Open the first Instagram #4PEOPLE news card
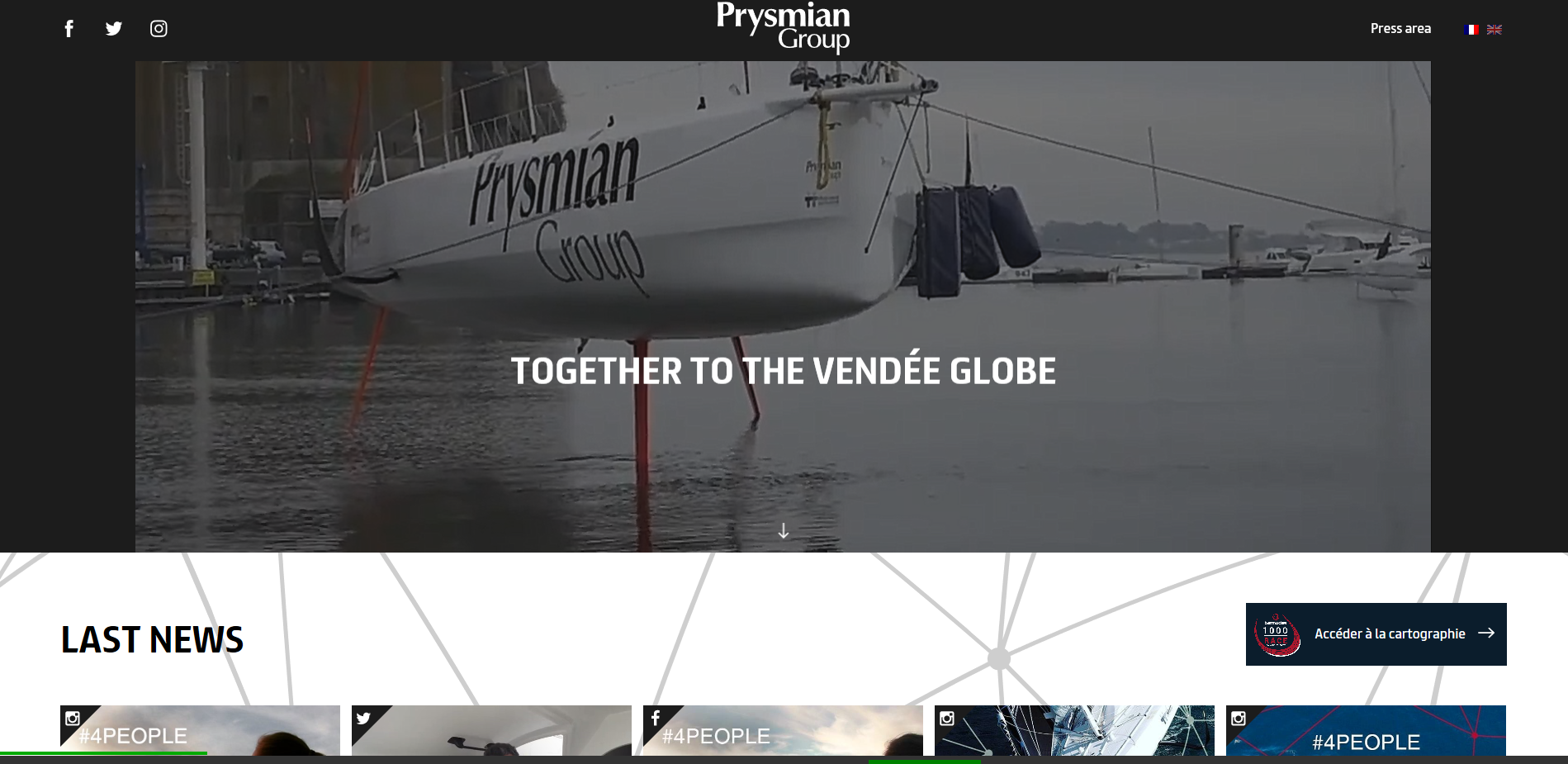This screenshot has width=1568, height=764. (x=200, y=731)
